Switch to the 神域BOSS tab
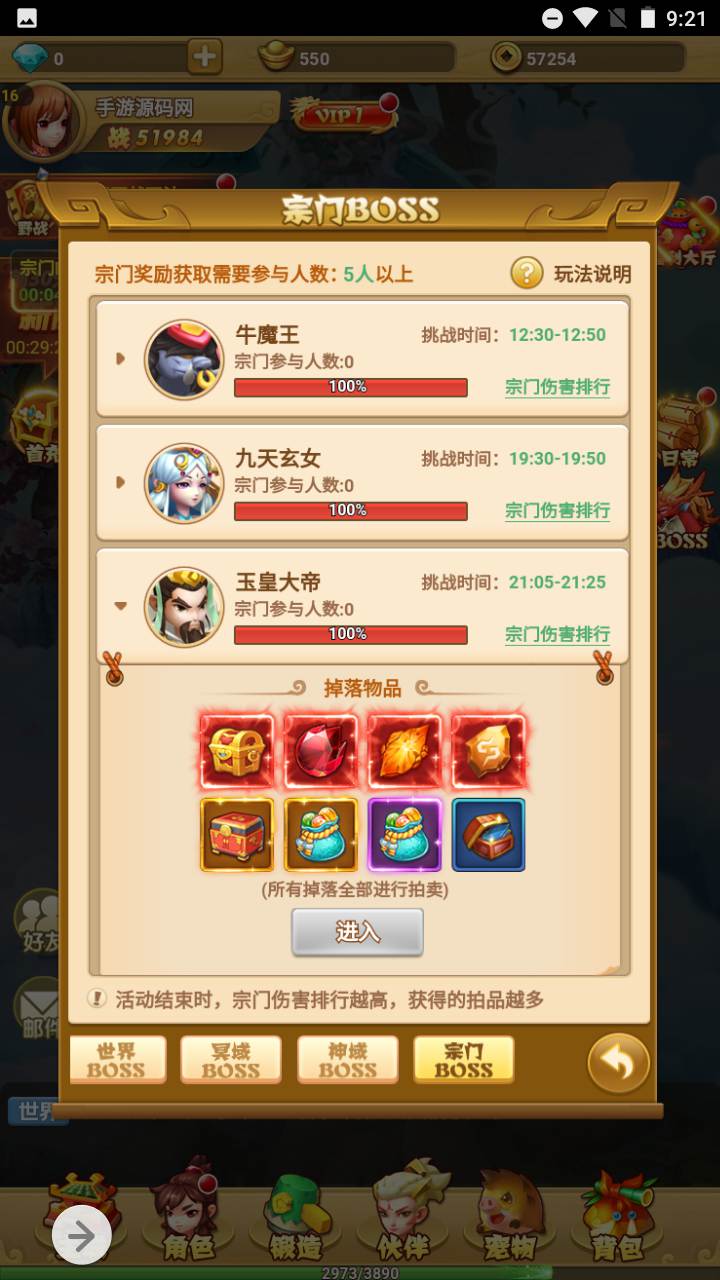This screenshot has width=720, height=1280. coord(347,1060)
